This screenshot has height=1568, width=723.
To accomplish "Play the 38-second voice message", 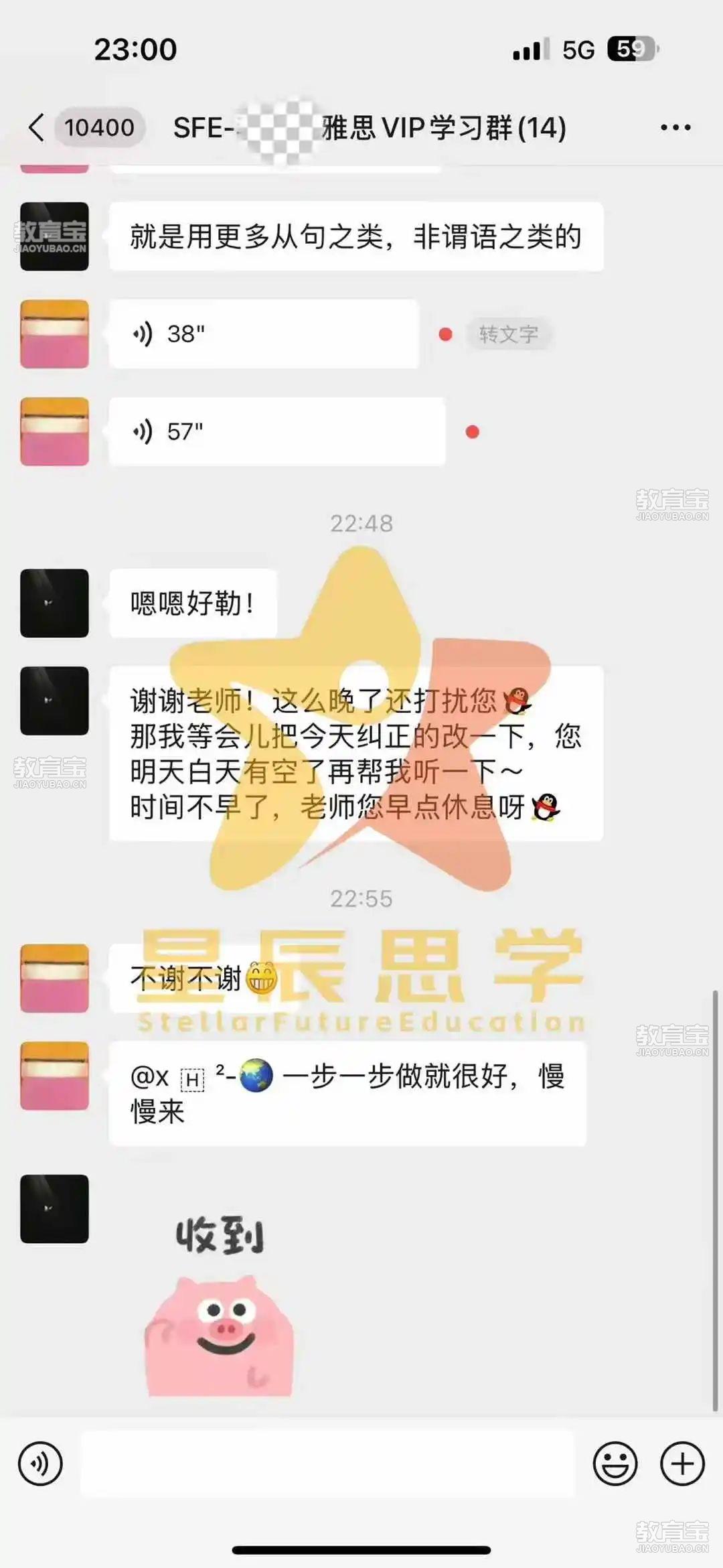I will point(263,334).
